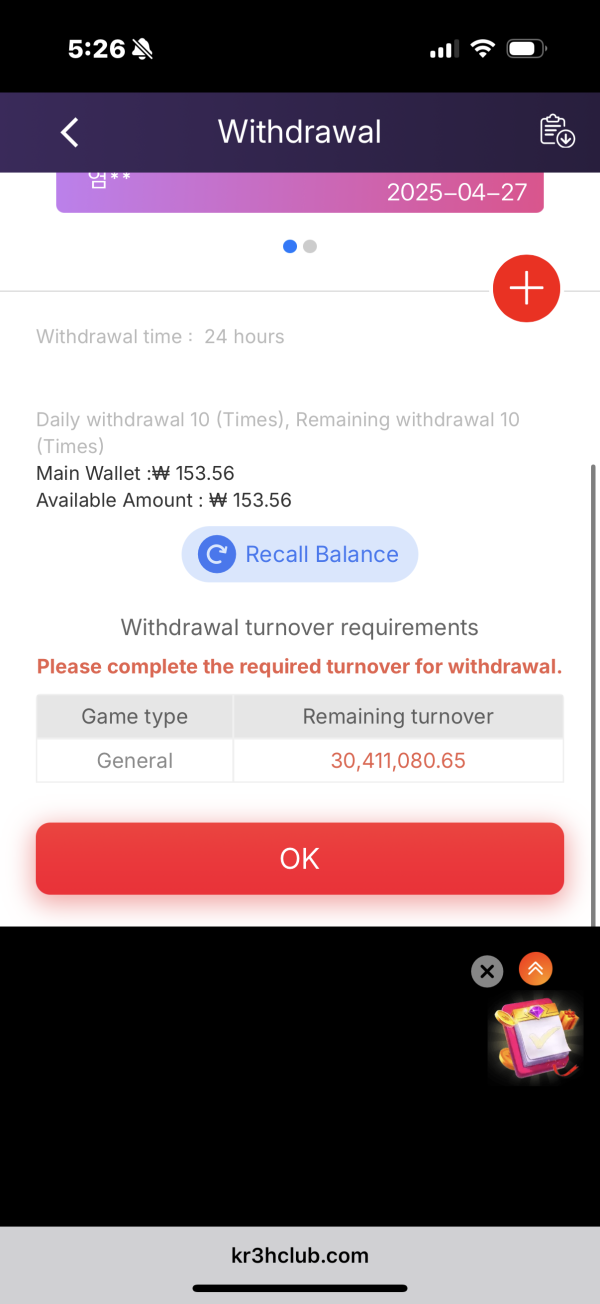Tap Recall Balance
The height and width of the screenshot is (1304, 600).
(299, 554)
